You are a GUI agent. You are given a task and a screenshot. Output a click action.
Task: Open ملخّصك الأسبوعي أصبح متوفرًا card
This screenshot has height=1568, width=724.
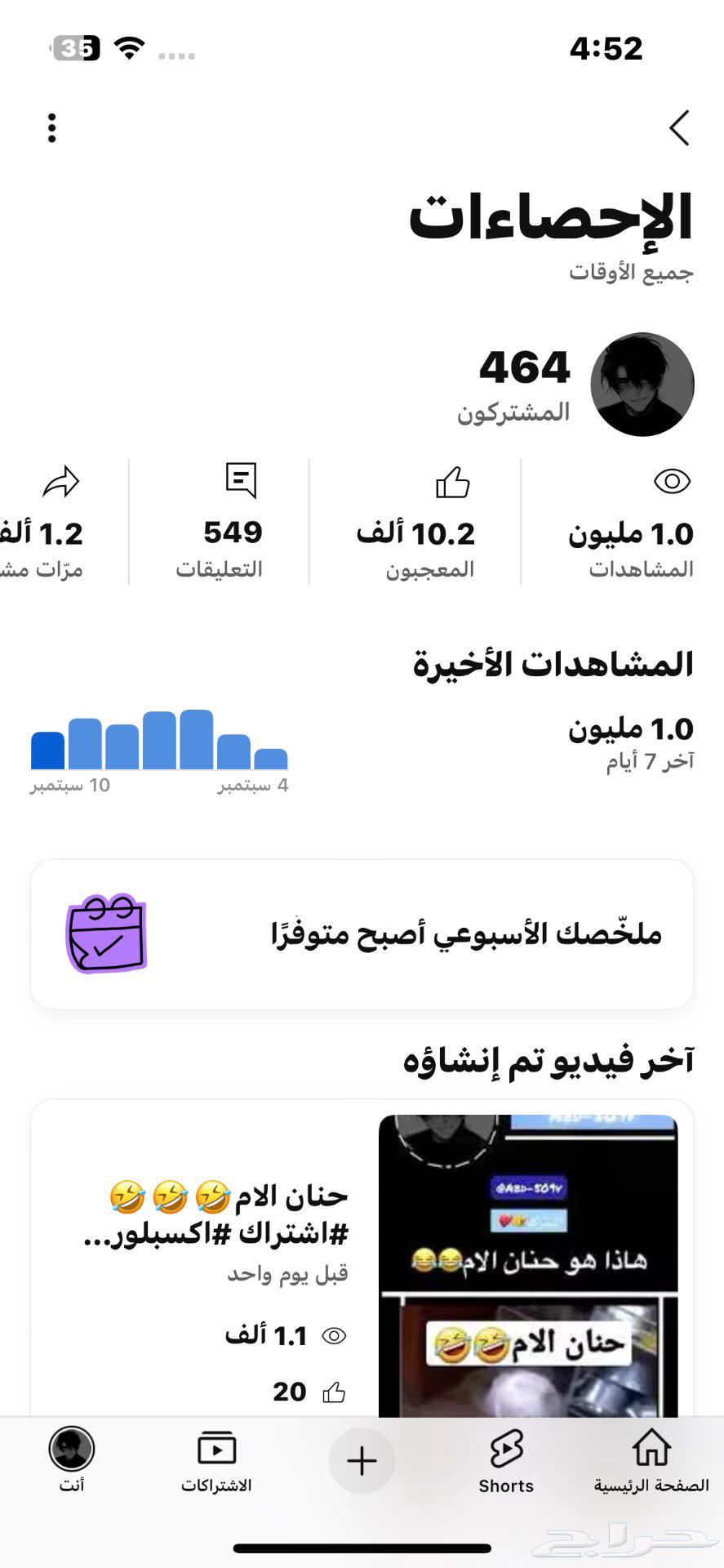coord(362,935)
